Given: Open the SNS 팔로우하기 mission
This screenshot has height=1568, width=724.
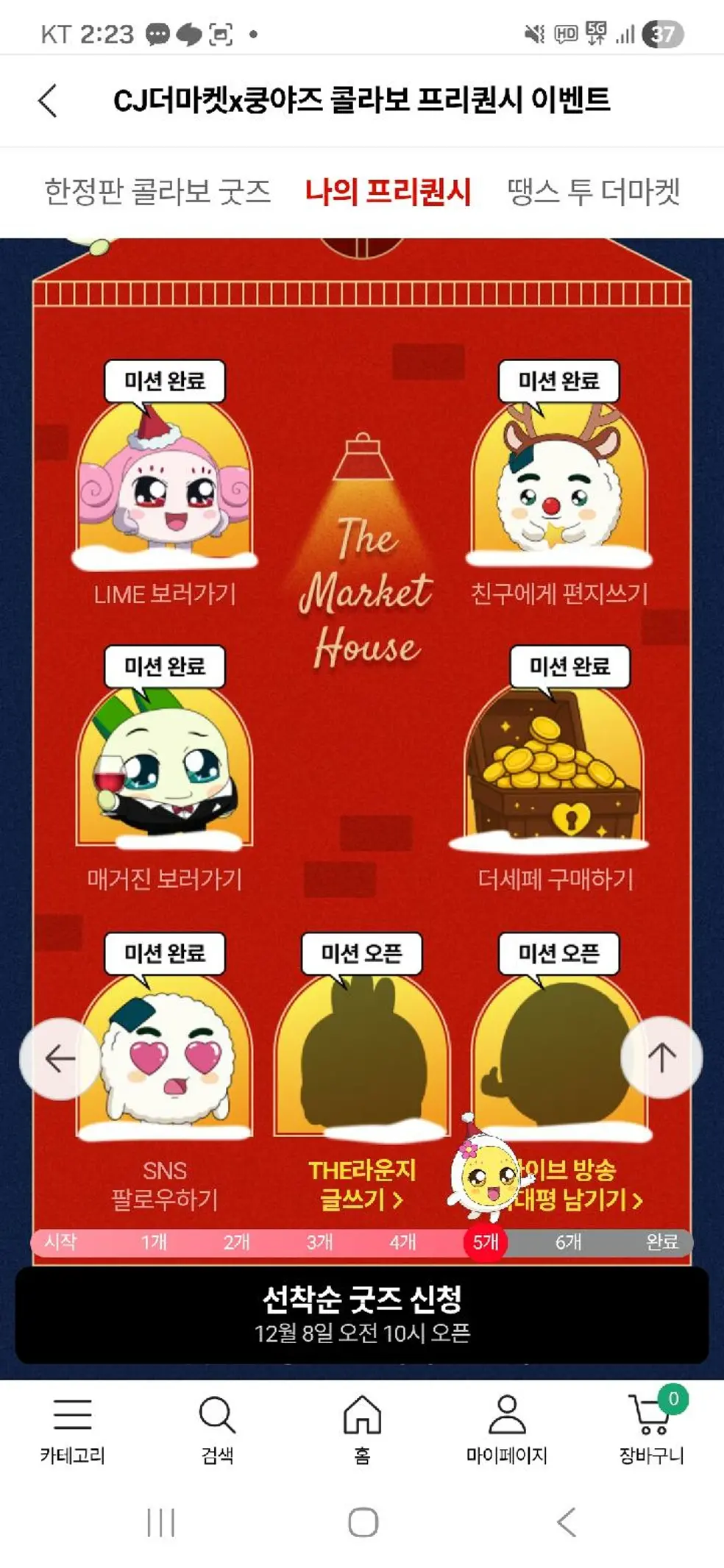Looking at the screenshot, I should point(165,1184).
